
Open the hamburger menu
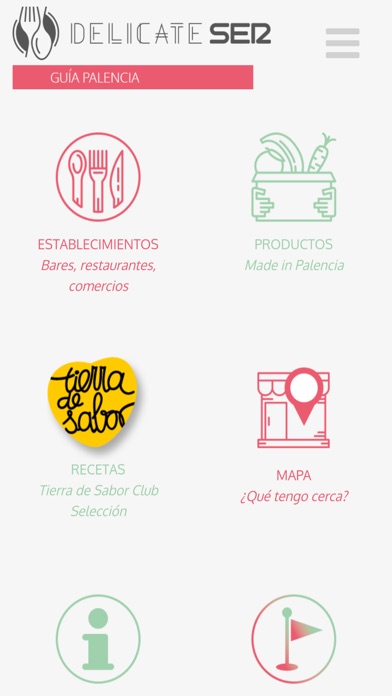click(342, 43)
